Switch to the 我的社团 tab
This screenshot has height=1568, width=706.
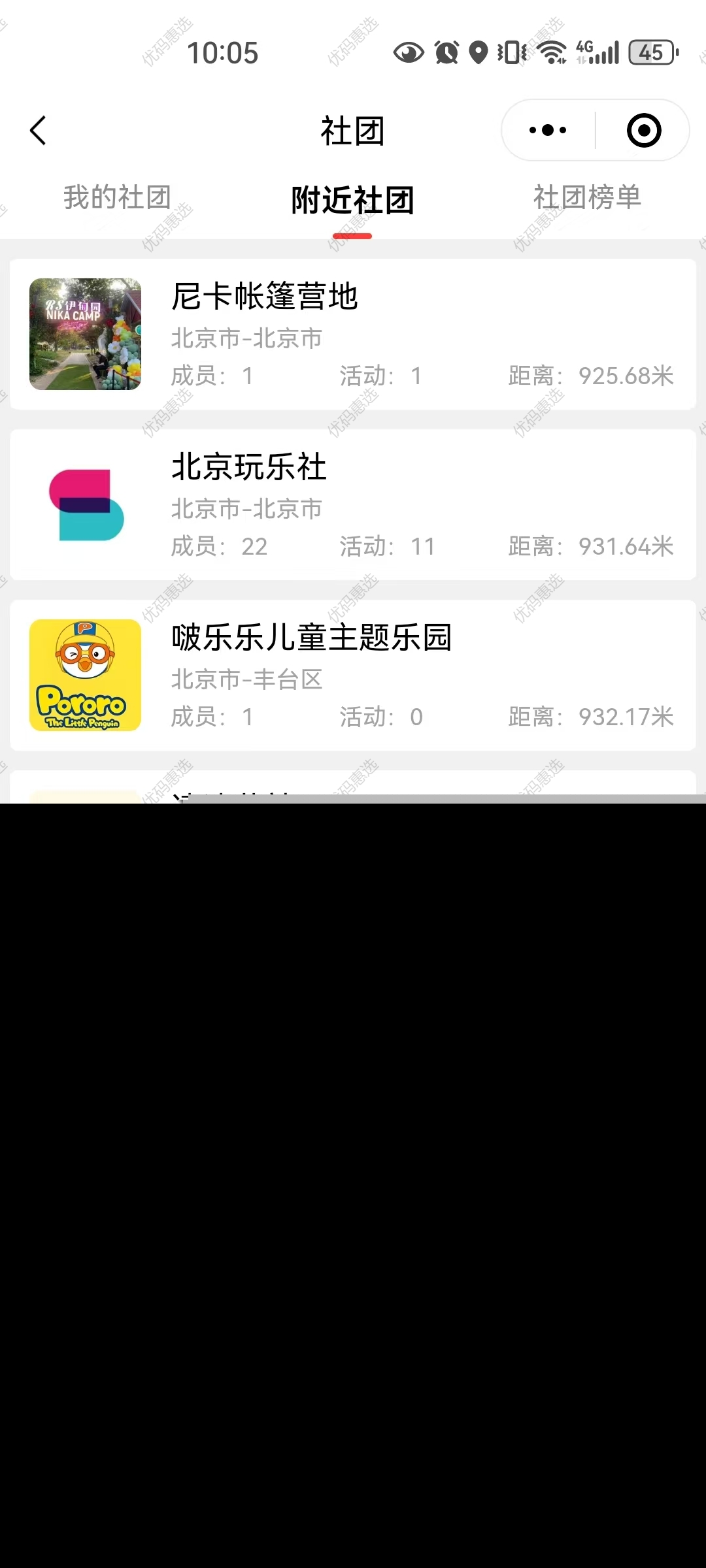pos(118,198)
